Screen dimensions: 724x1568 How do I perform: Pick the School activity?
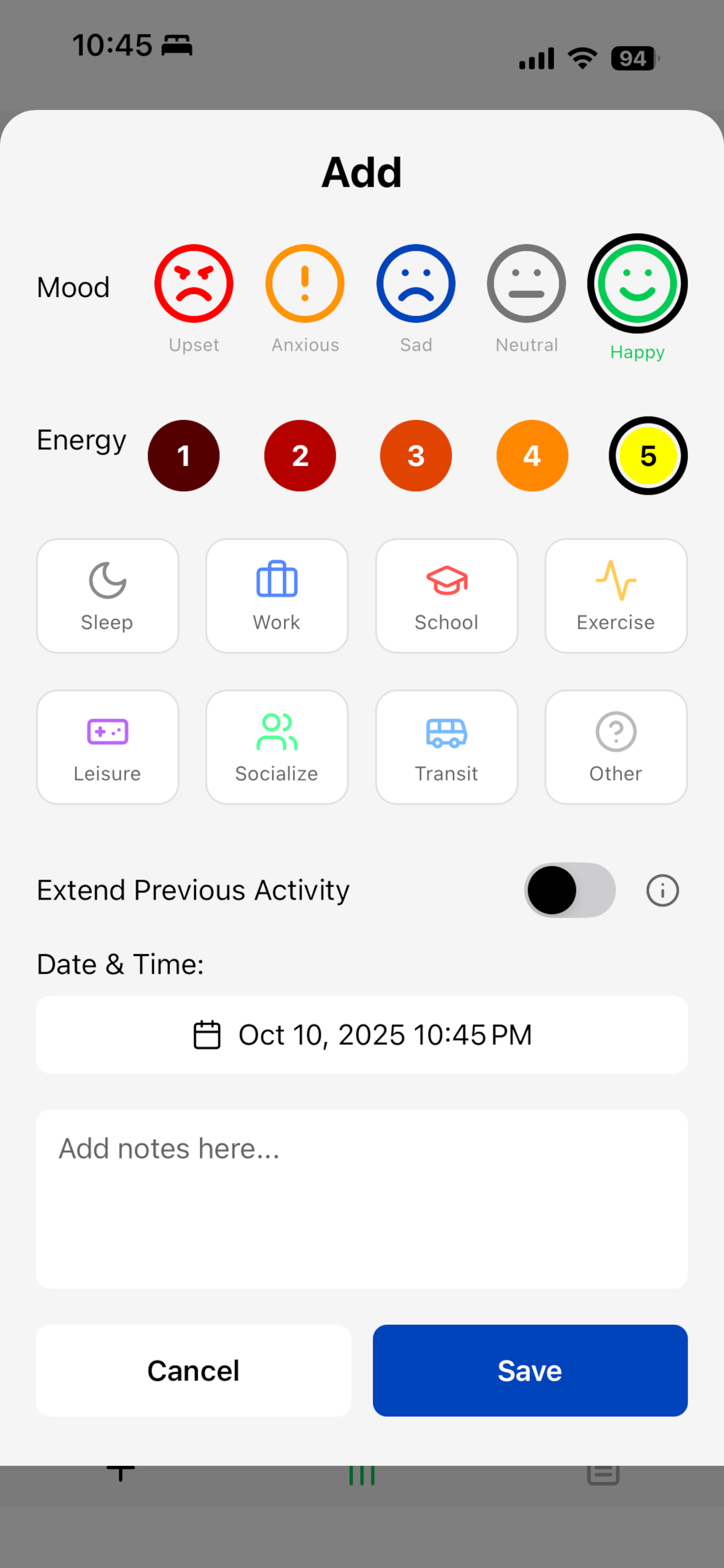(447, 596)
